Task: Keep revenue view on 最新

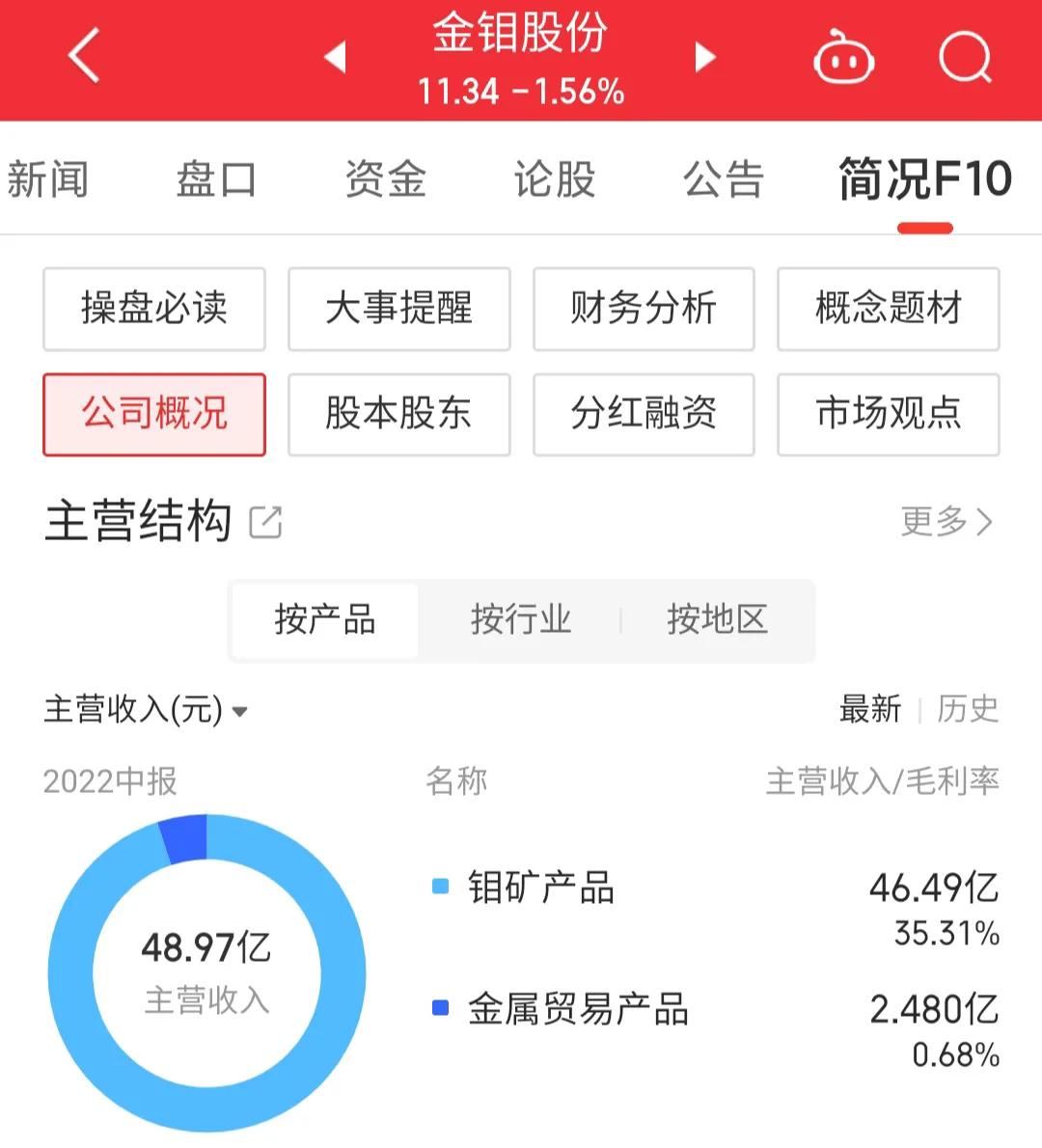Action: (872, 709)
